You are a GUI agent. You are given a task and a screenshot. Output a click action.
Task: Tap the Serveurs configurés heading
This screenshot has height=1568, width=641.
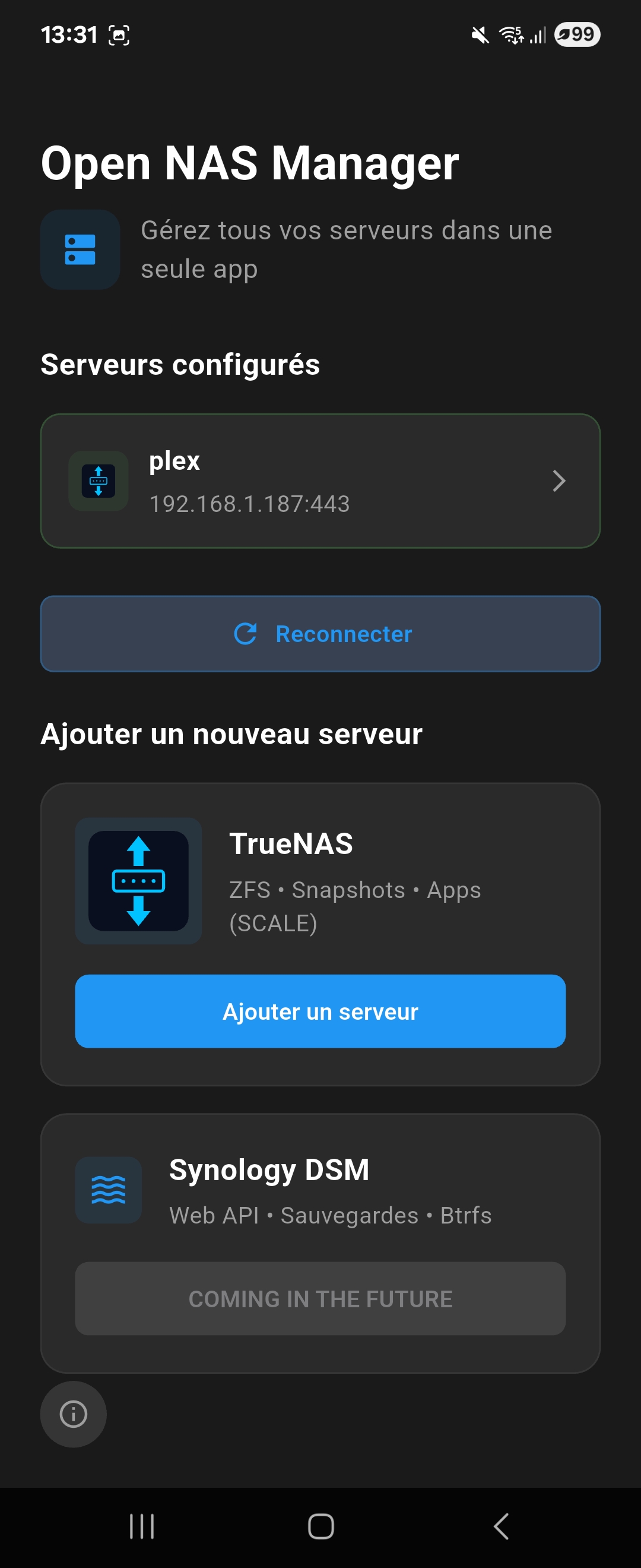click(180, 365)
